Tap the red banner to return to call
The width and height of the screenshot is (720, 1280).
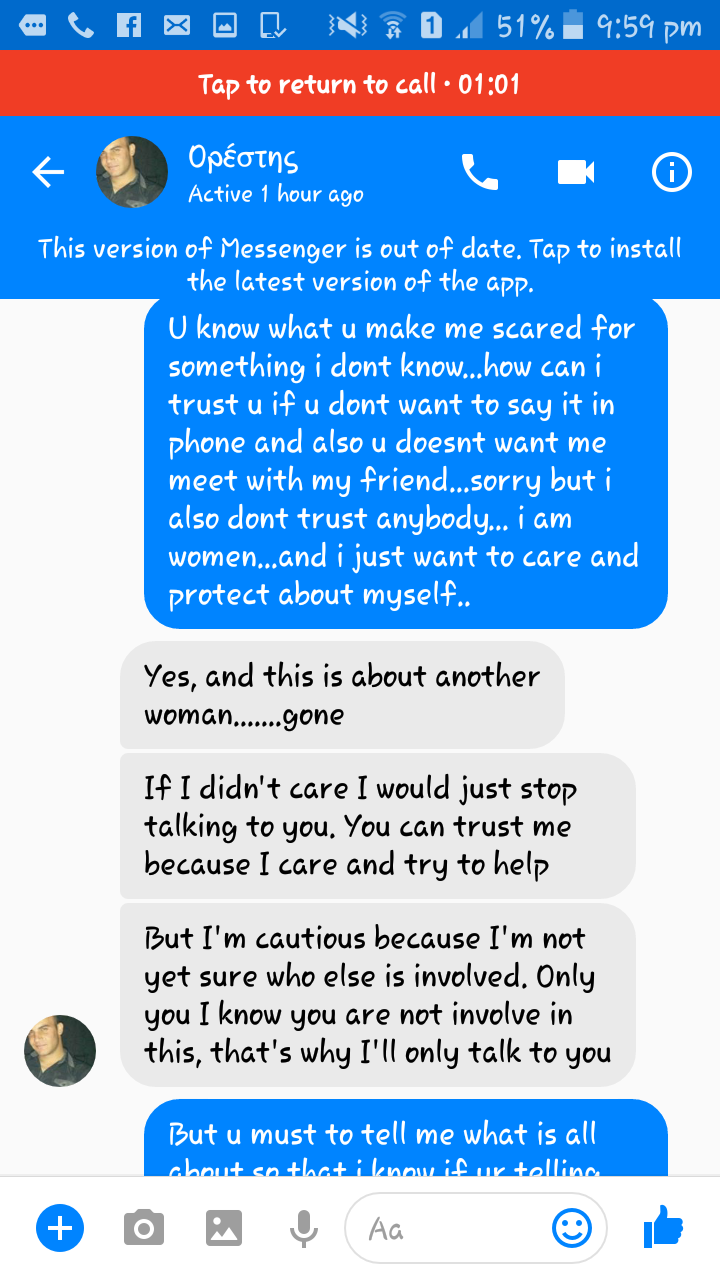(360, 83)
